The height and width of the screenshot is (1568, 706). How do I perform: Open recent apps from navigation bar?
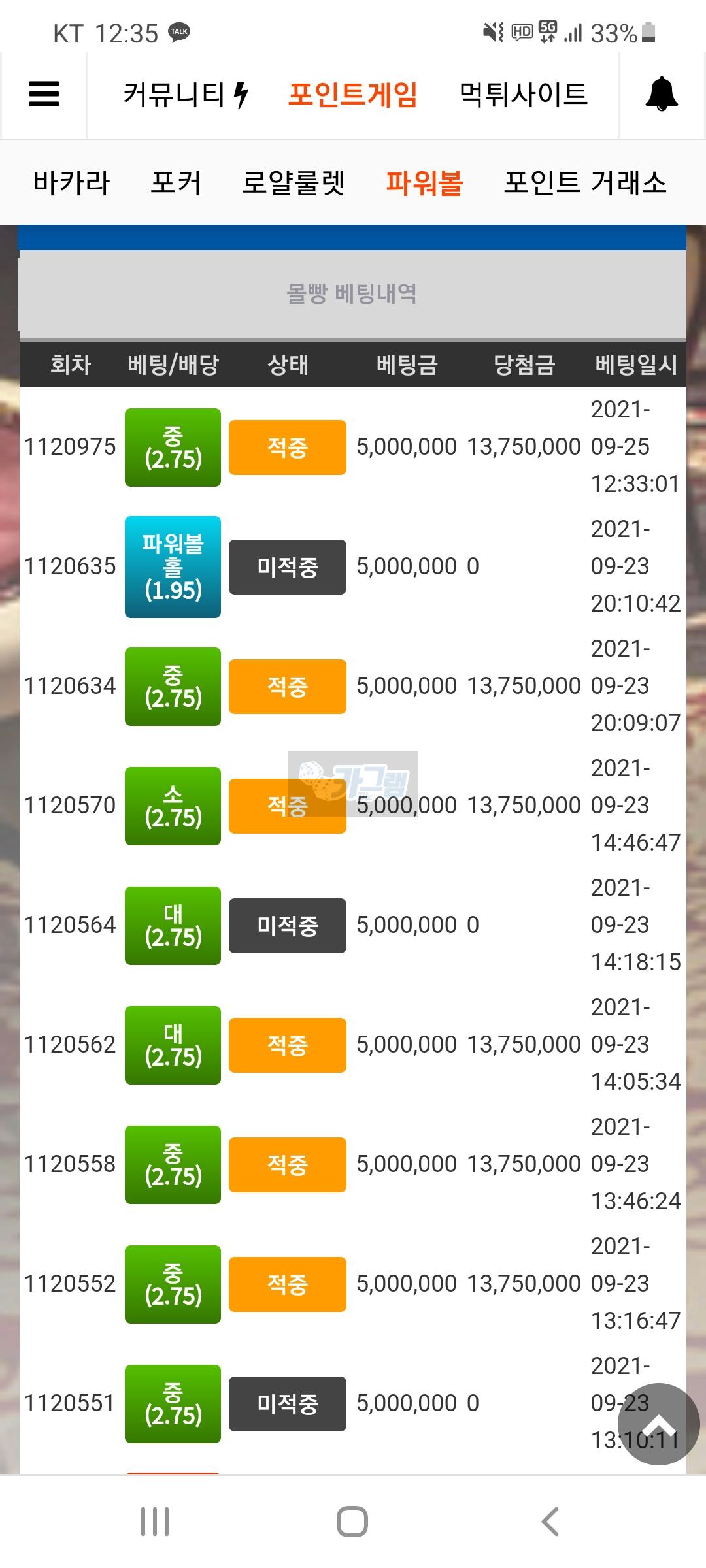(x=155, y=1522)
